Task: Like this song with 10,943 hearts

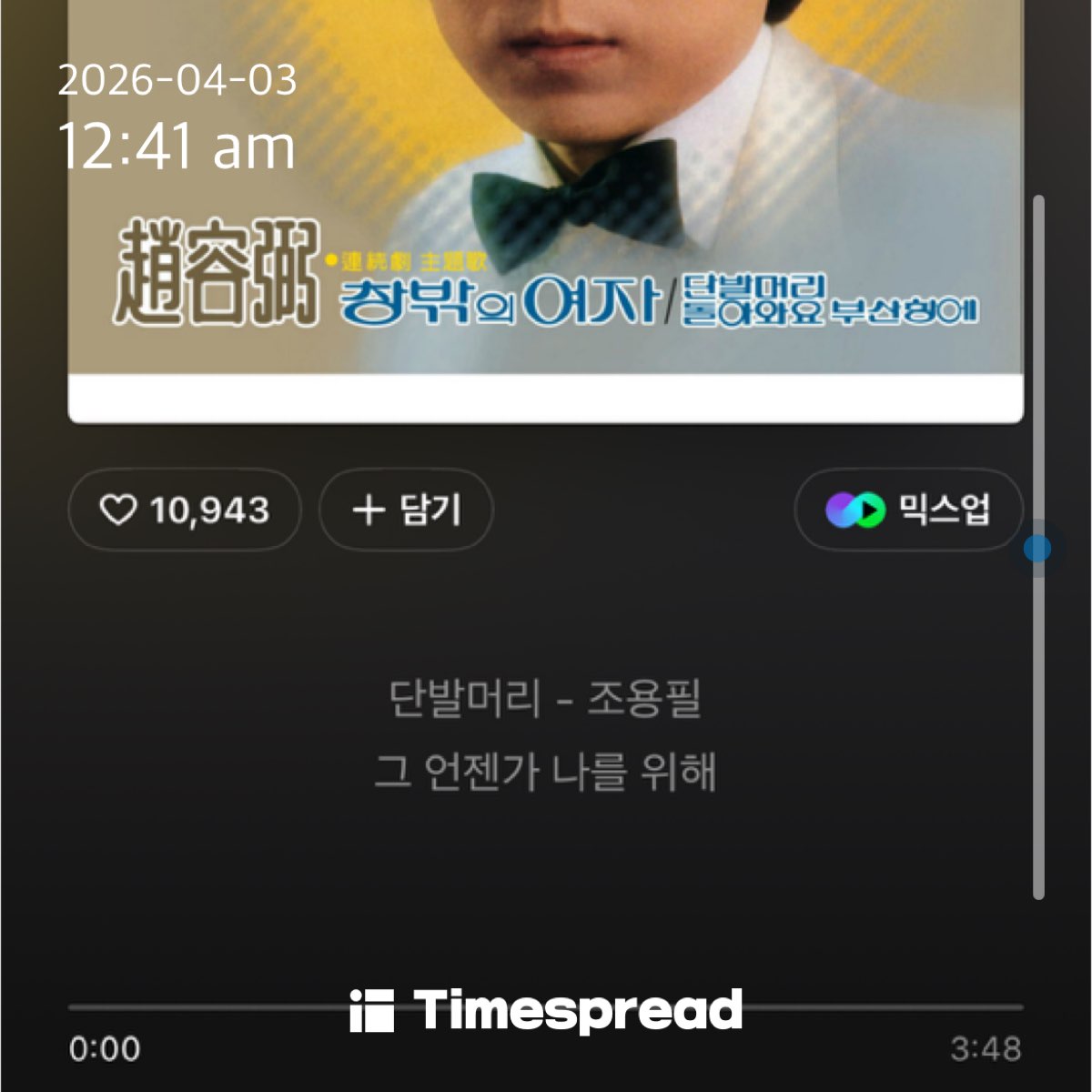Action: (x=184, y=510)
